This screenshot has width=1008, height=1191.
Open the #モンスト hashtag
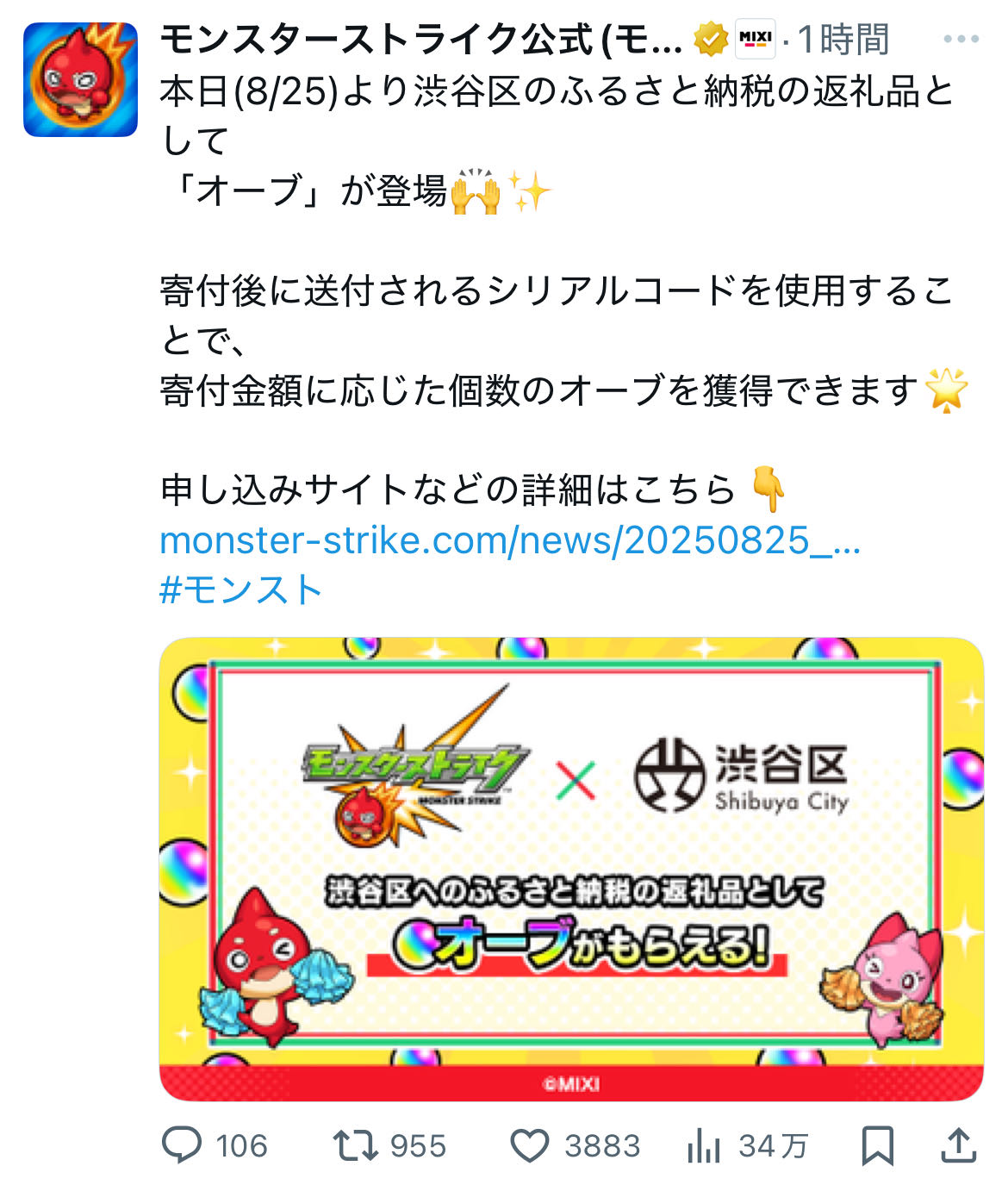click(240, 590)
